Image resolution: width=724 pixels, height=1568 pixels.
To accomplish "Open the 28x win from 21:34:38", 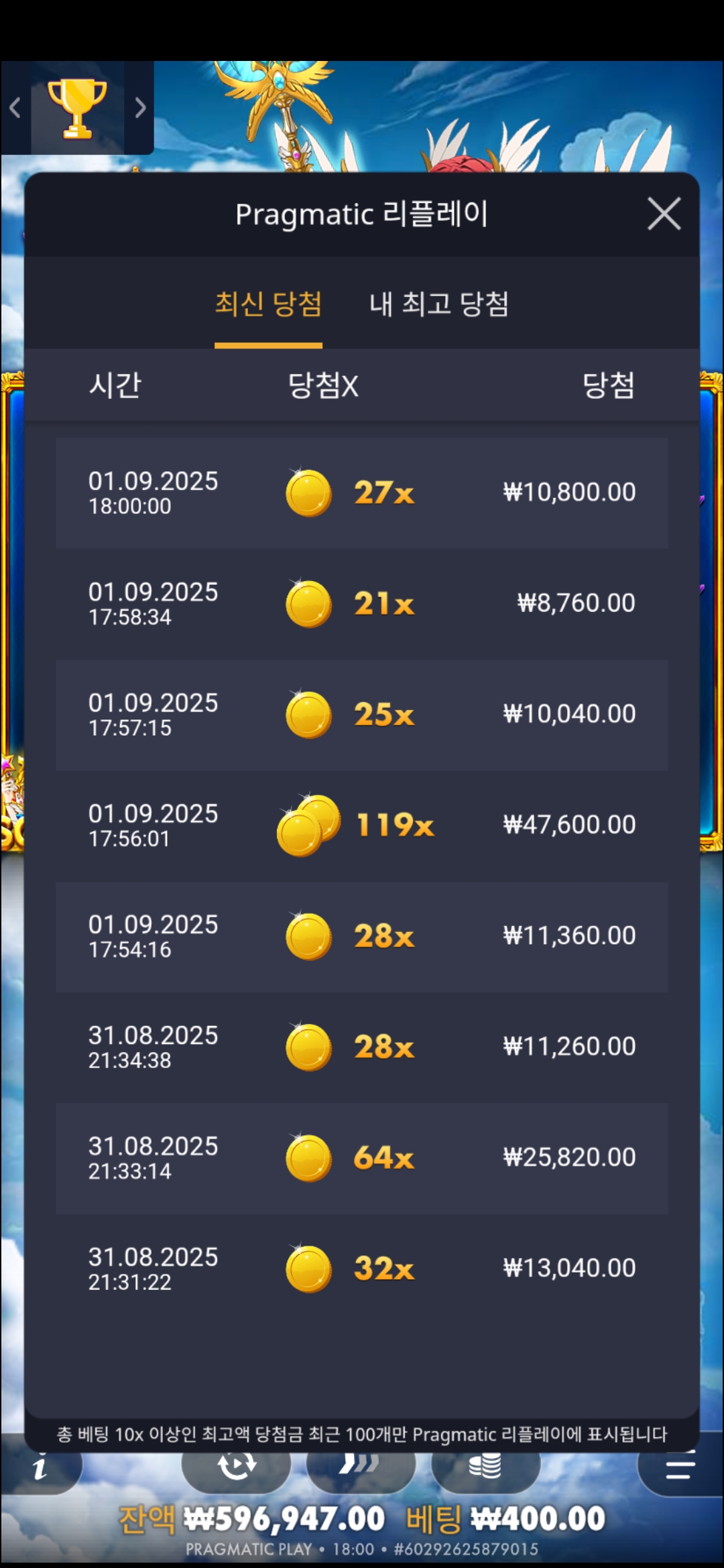I will pos(362,1047).
